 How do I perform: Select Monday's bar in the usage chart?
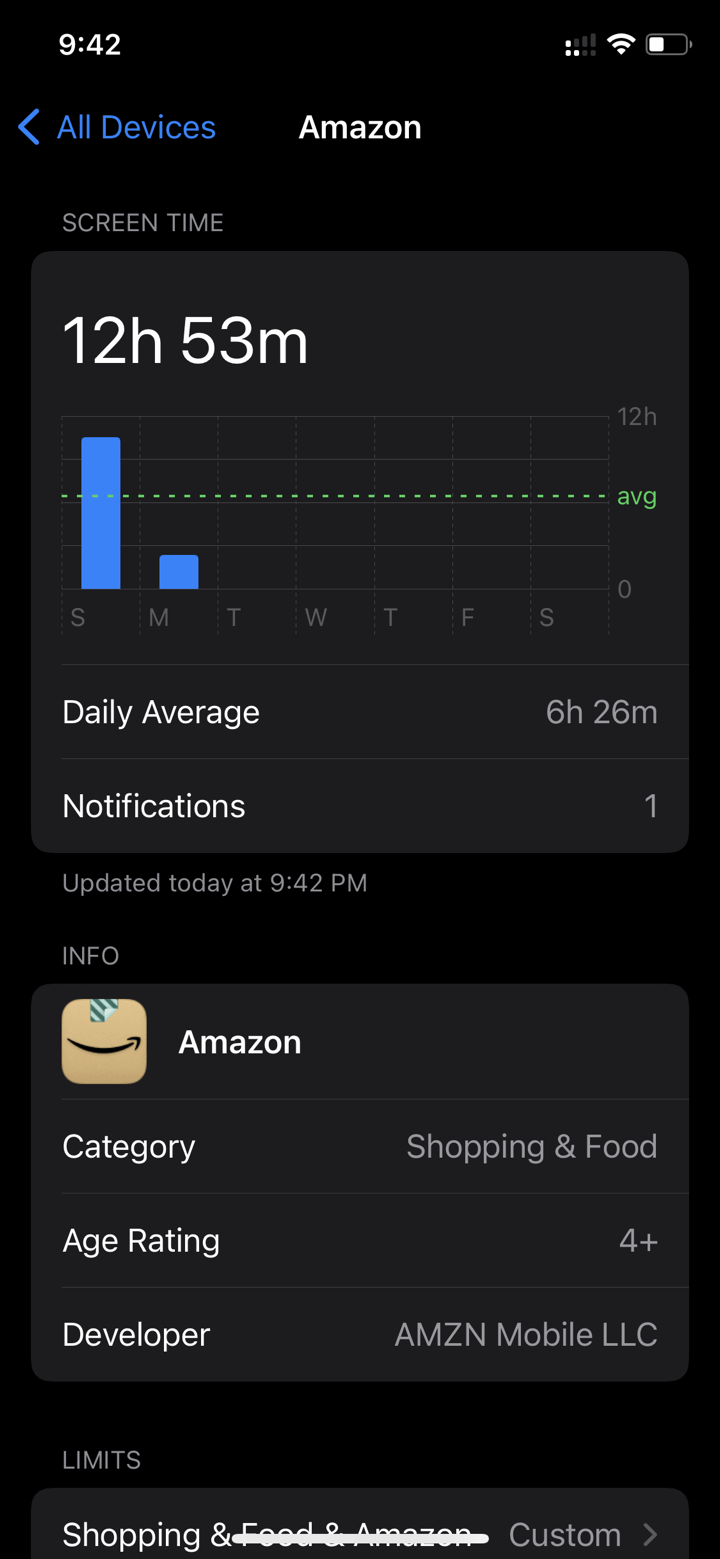pyautogui.click(x=179, y=572)
